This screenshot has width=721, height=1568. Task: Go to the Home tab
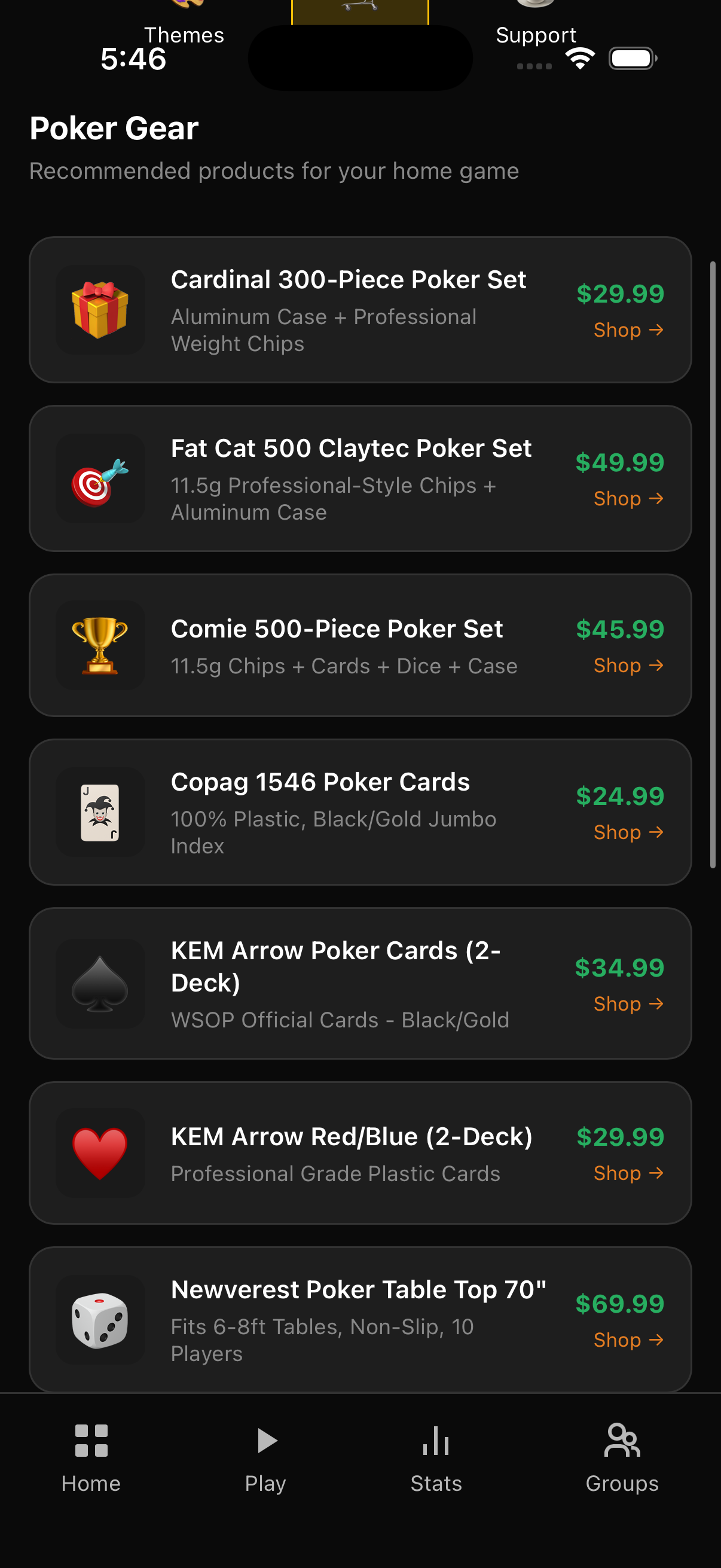click(x=91, y=1458)
